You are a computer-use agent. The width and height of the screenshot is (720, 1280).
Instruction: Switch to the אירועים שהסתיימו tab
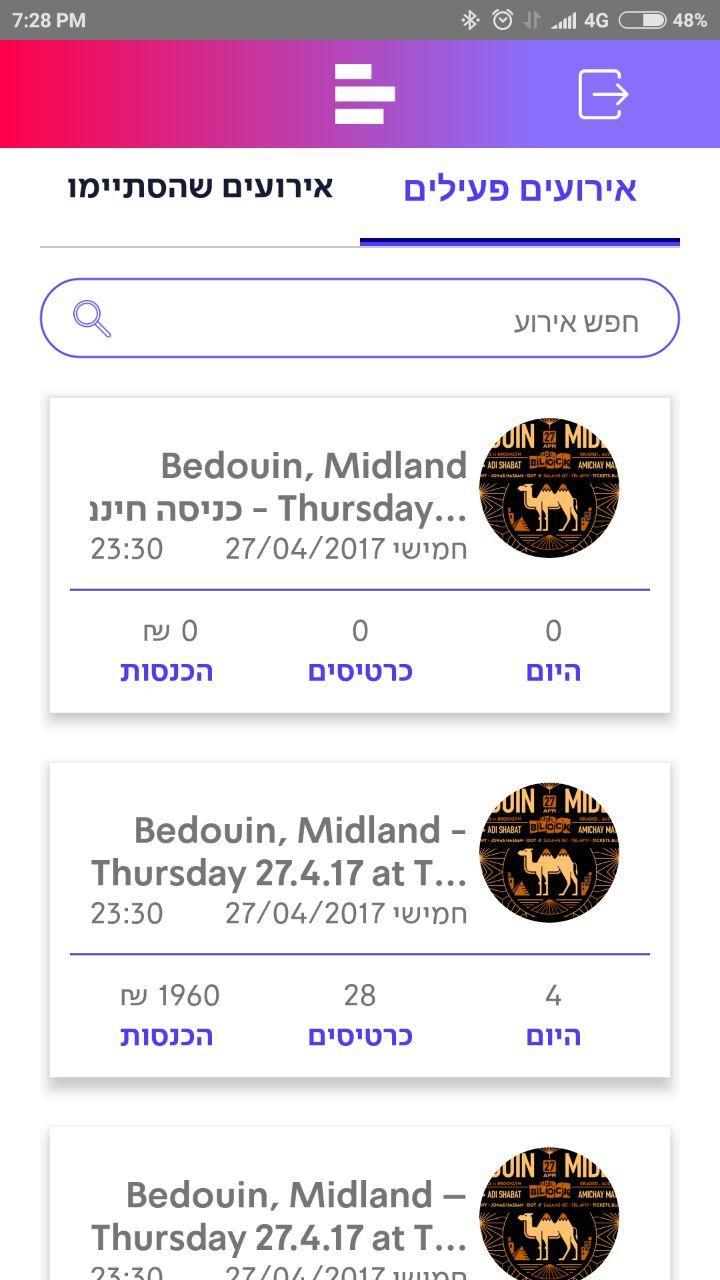200,188
